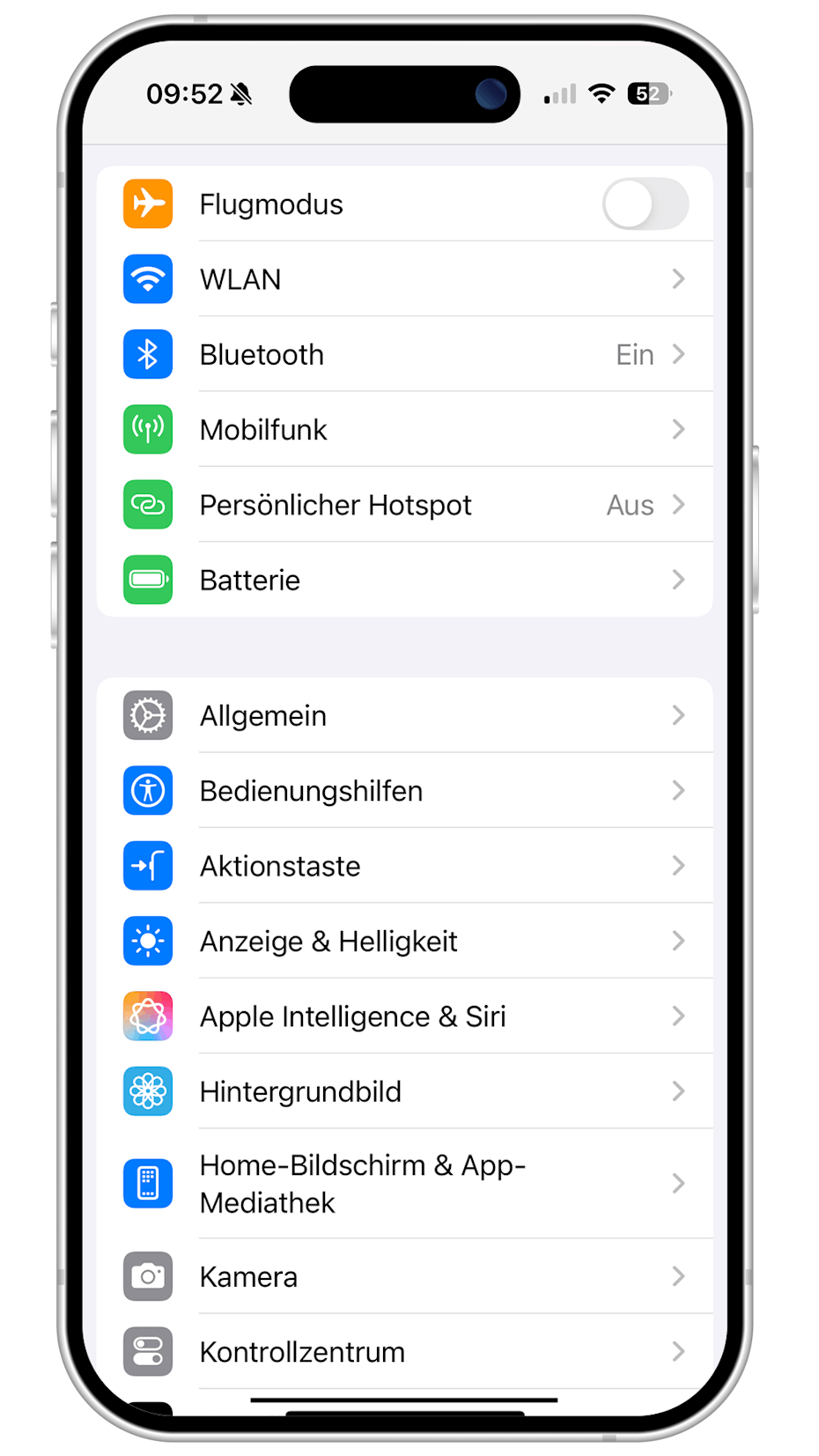Open Home-Bildschirm & App-Mediathek
The width and height of the screenshot is (819, 1456).
(405, 1184)
